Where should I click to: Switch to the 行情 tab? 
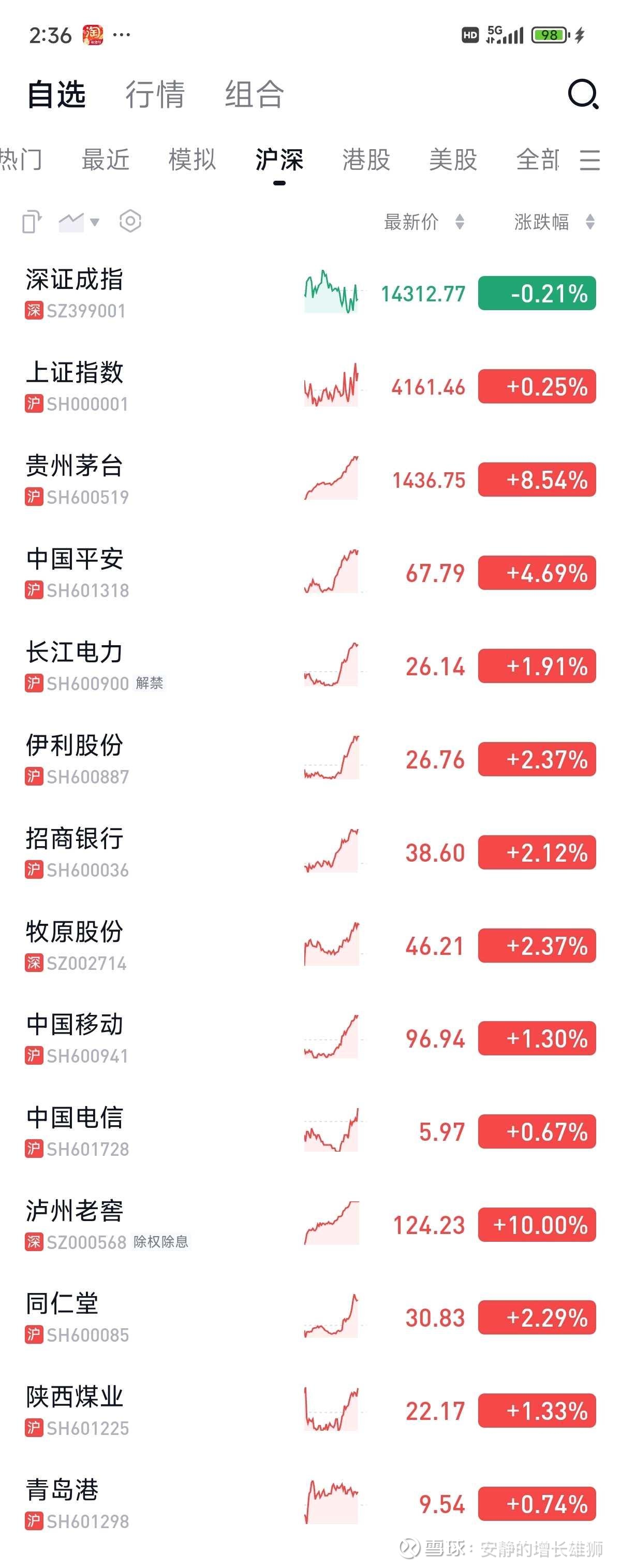(155, 95)
